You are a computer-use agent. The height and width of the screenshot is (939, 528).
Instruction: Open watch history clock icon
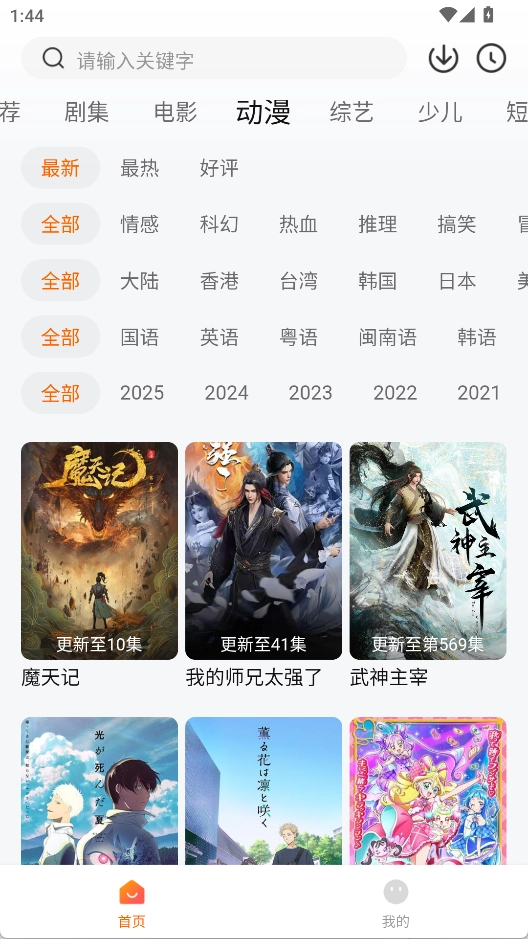(x=491, y=59)
